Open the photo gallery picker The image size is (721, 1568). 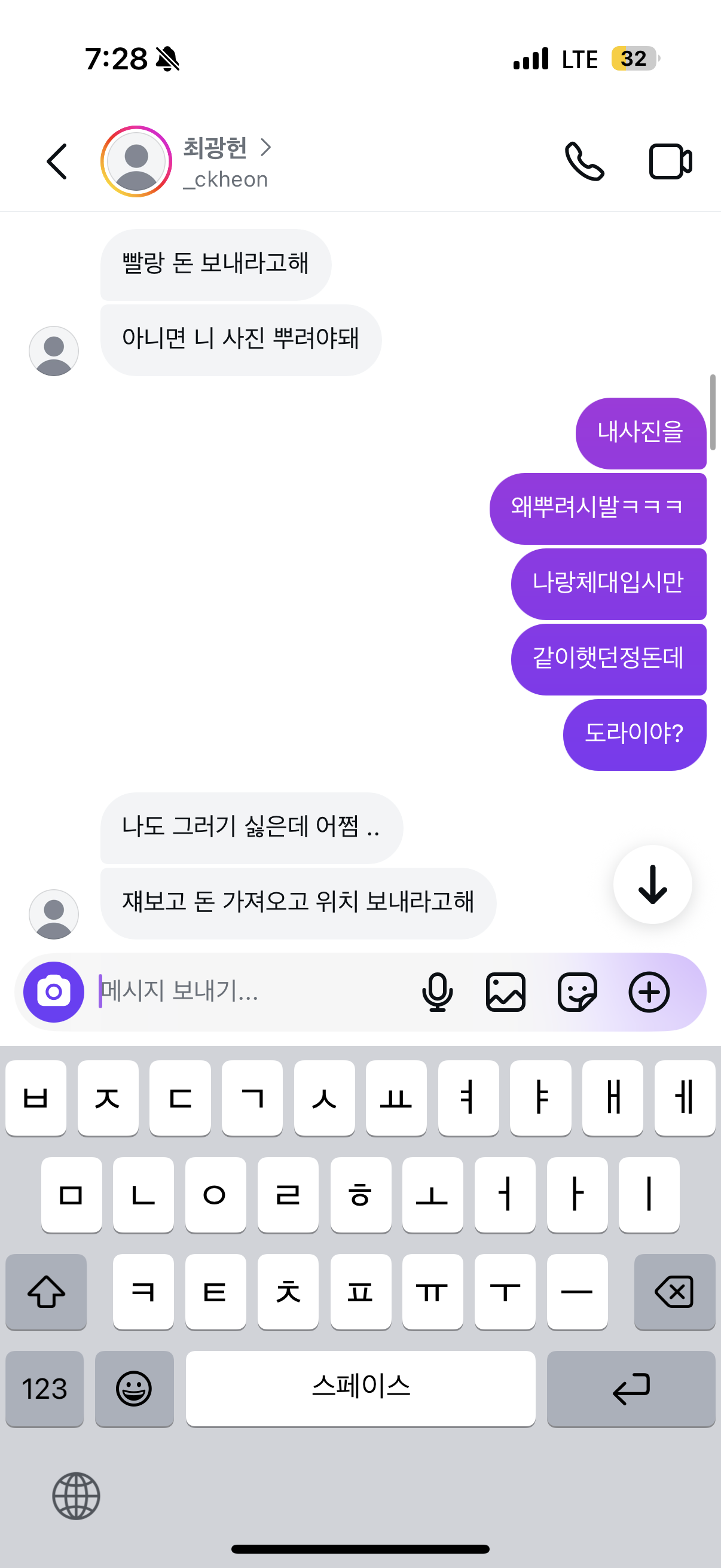click(x=506, y=992)
